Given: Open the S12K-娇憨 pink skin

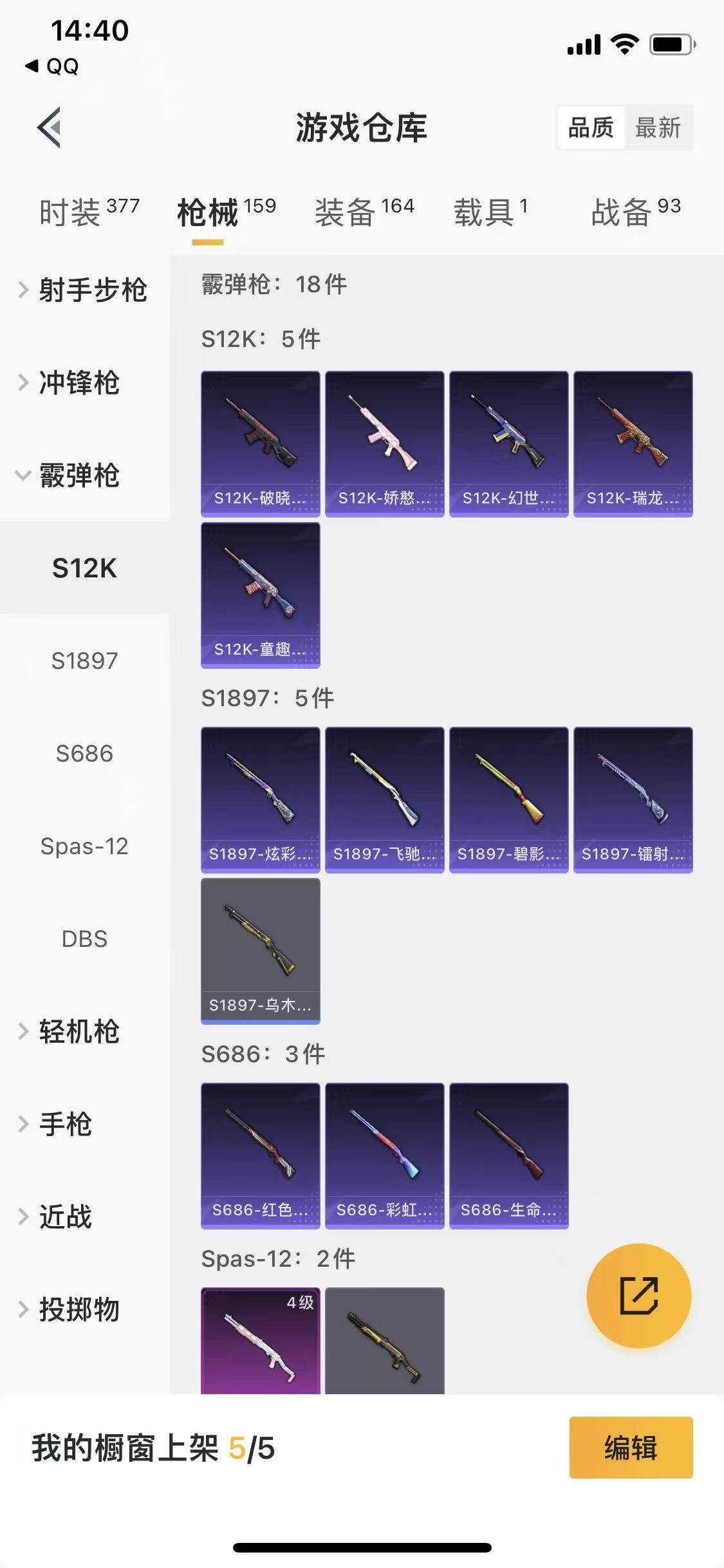Looking at the screenshot, I should [x=384, y=443].
